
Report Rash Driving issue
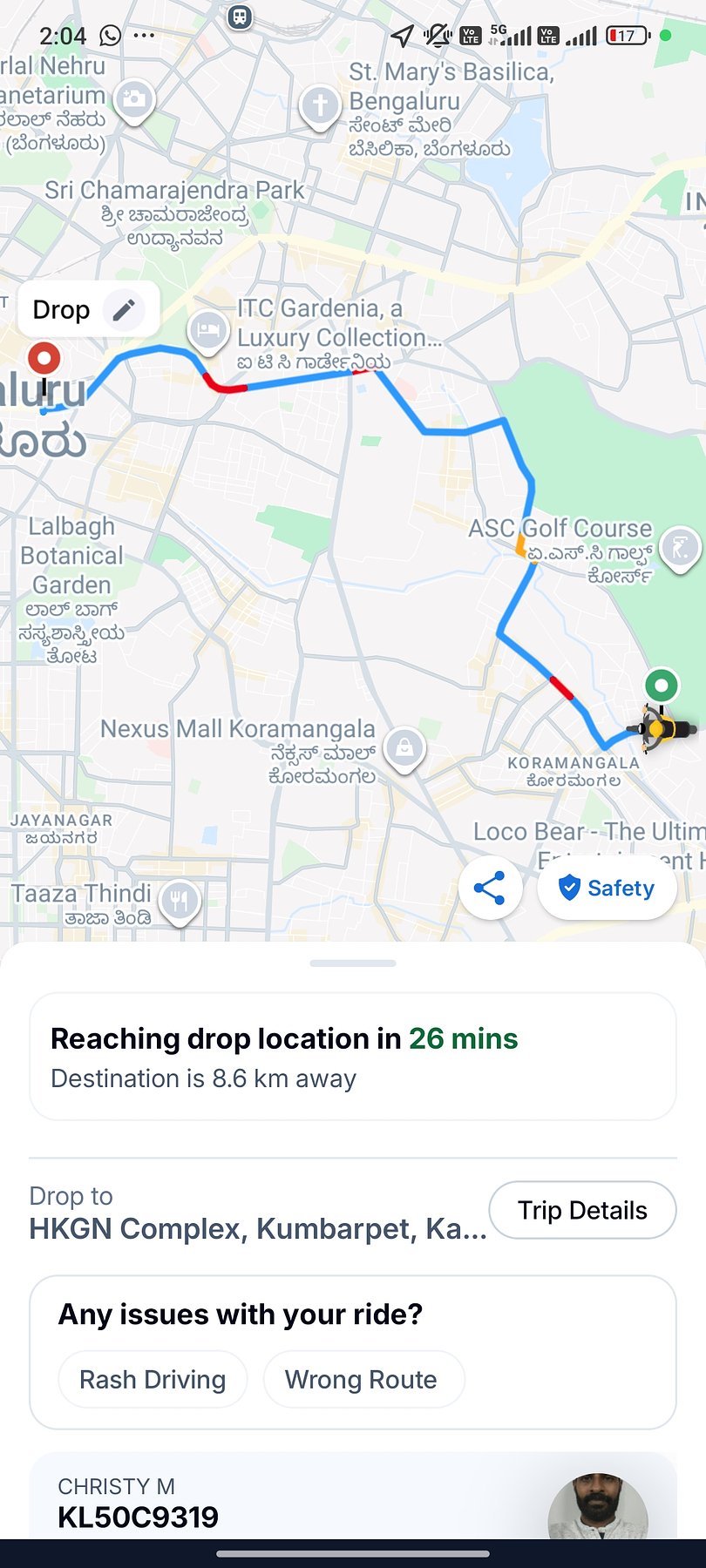click(x=153, y=1379)
